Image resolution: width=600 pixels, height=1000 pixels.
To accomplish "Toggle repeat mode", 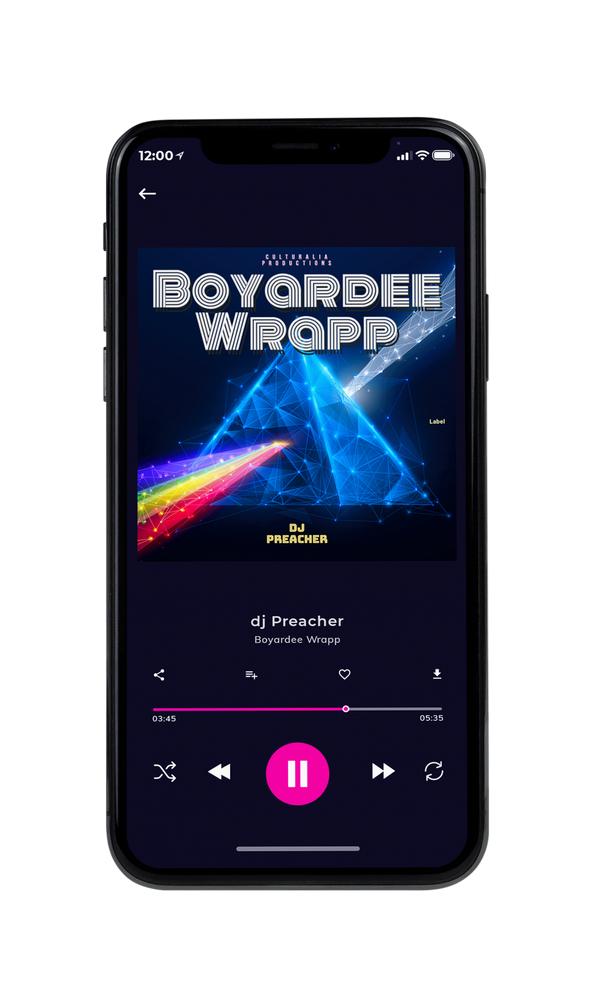I will [434, 771].
